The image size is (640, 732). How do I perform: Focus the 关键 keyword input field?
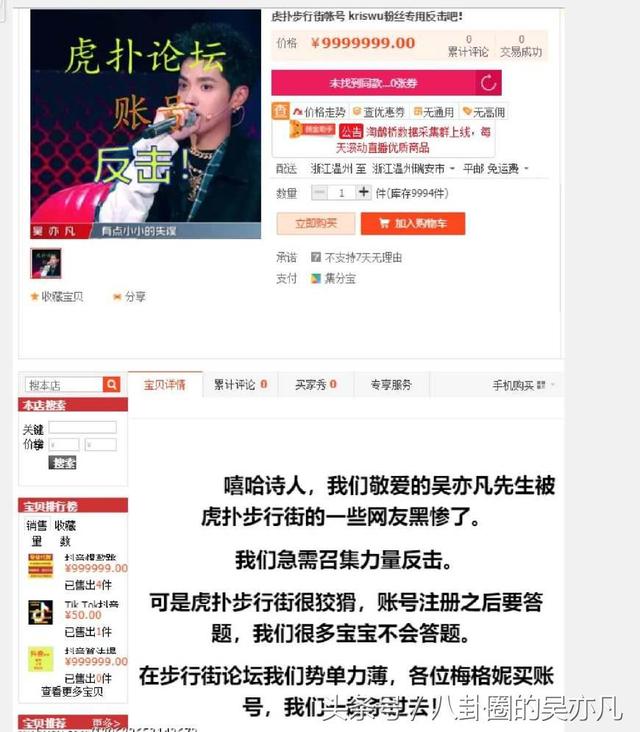82,428
